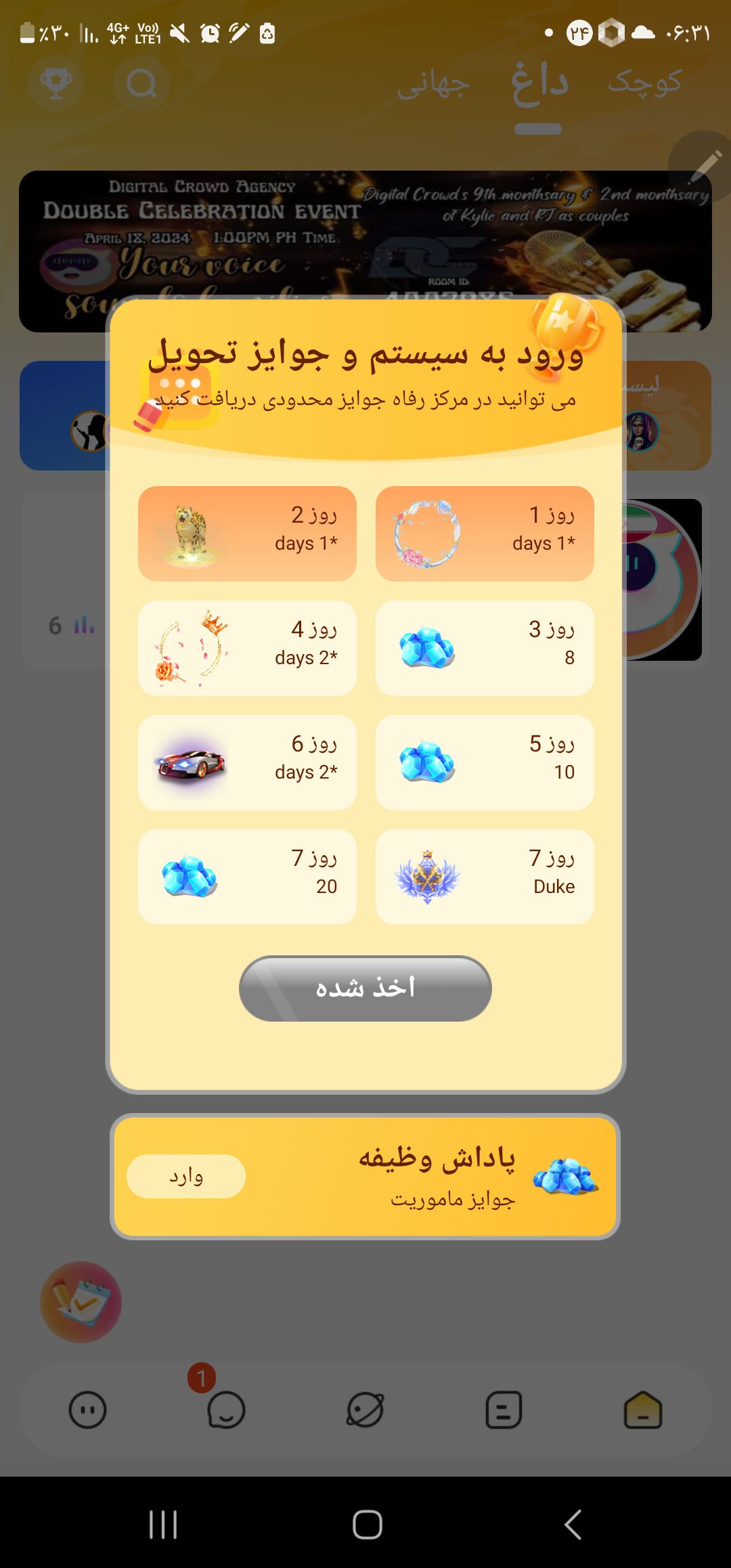Select the 'روز 4' rose frame reward
Image resolution: width=731 pixels, height=1568 pixels.
coord(247,648)
